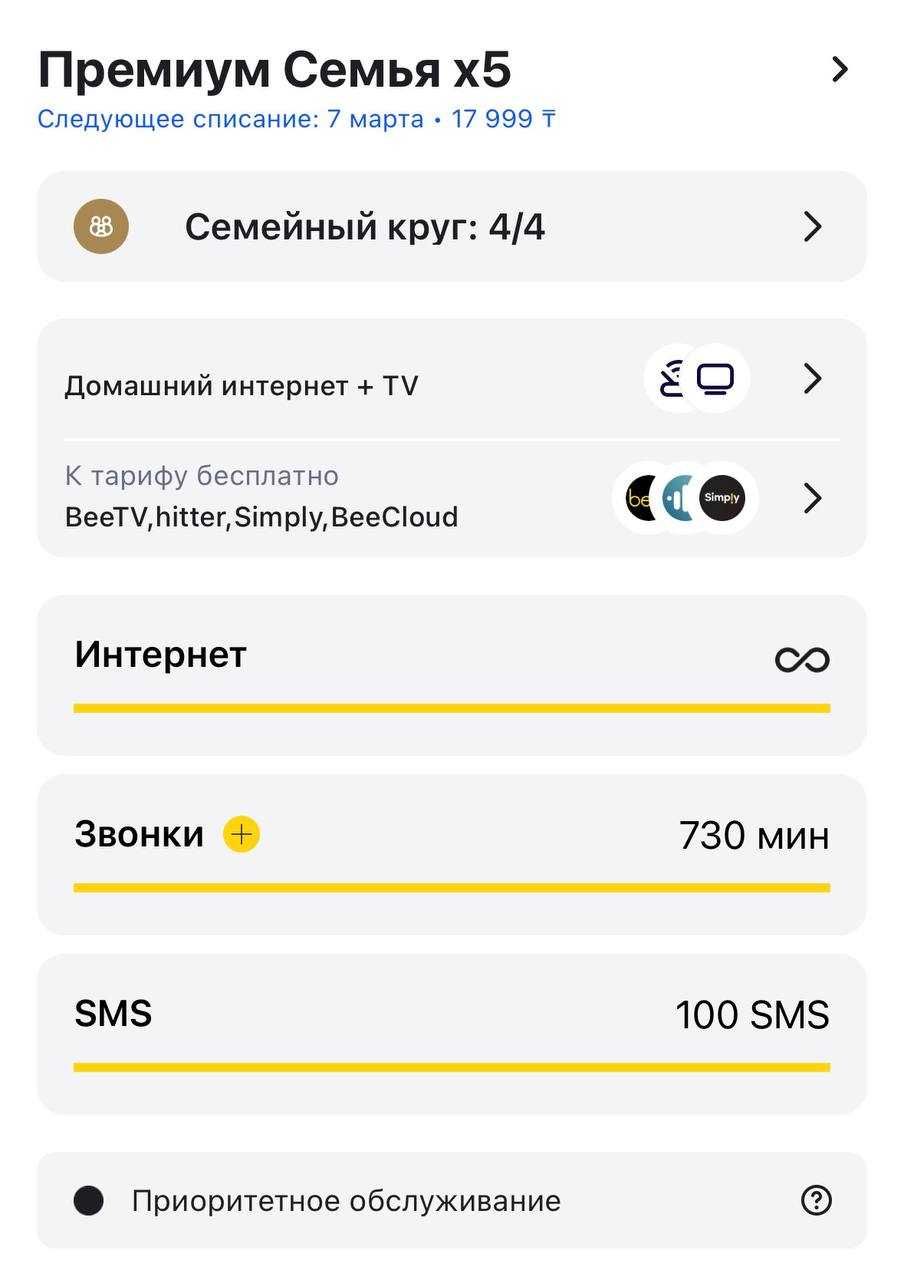Open the Премиум Семья x5 tariff details
The height and width of the screenshot is (1280, 904).
(838, 70)
